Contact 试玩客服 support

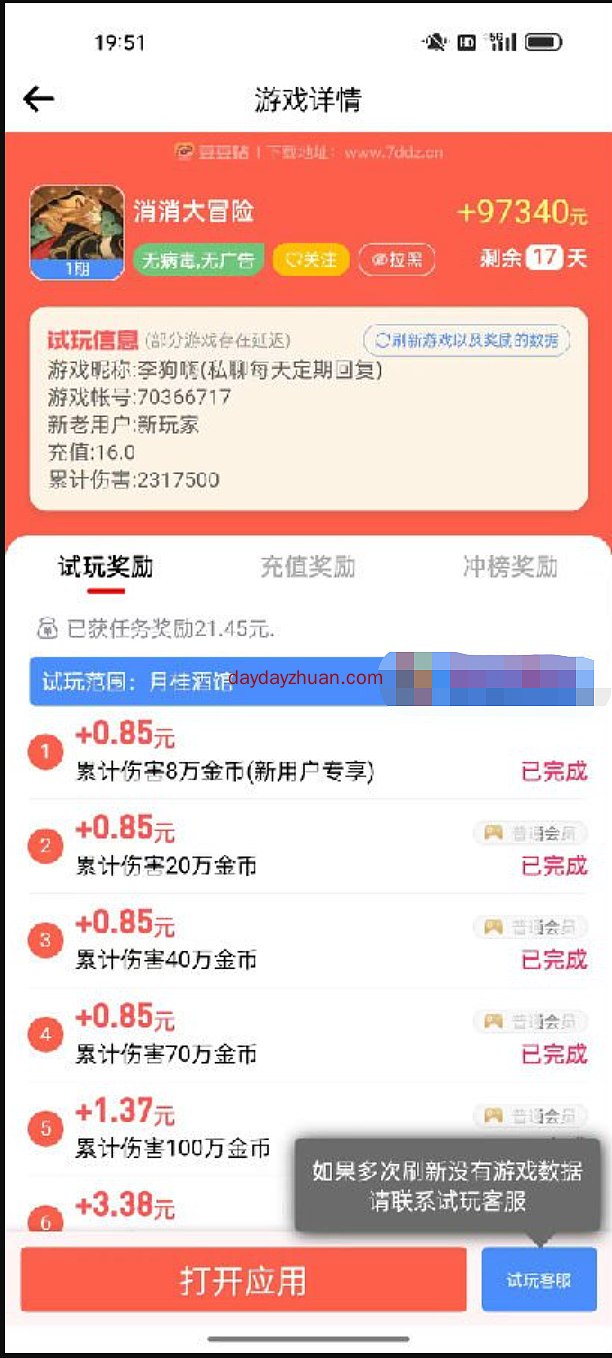[538, 1280]
